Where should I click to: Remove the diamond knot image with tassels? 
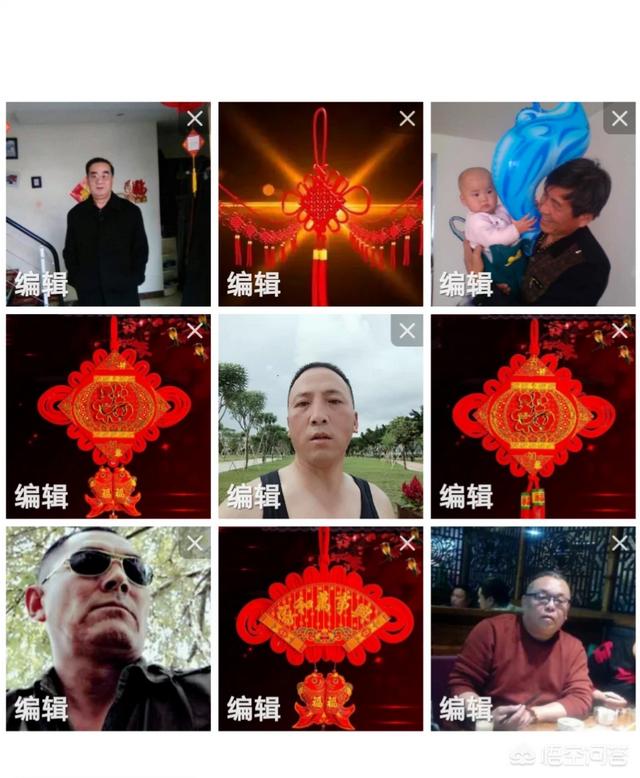pyautogui.click(x=619, y=331)
